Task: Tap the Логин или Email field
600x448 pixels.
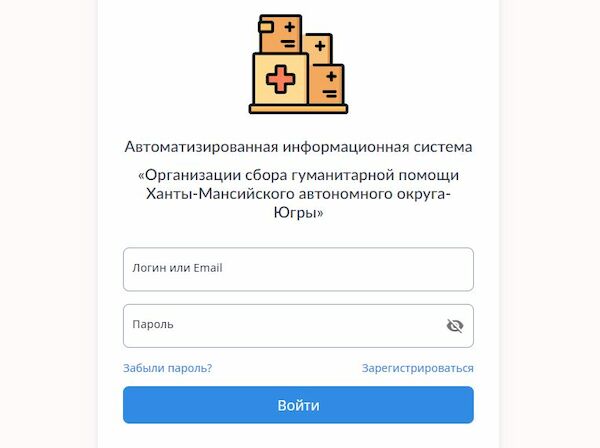Action: 297,269
